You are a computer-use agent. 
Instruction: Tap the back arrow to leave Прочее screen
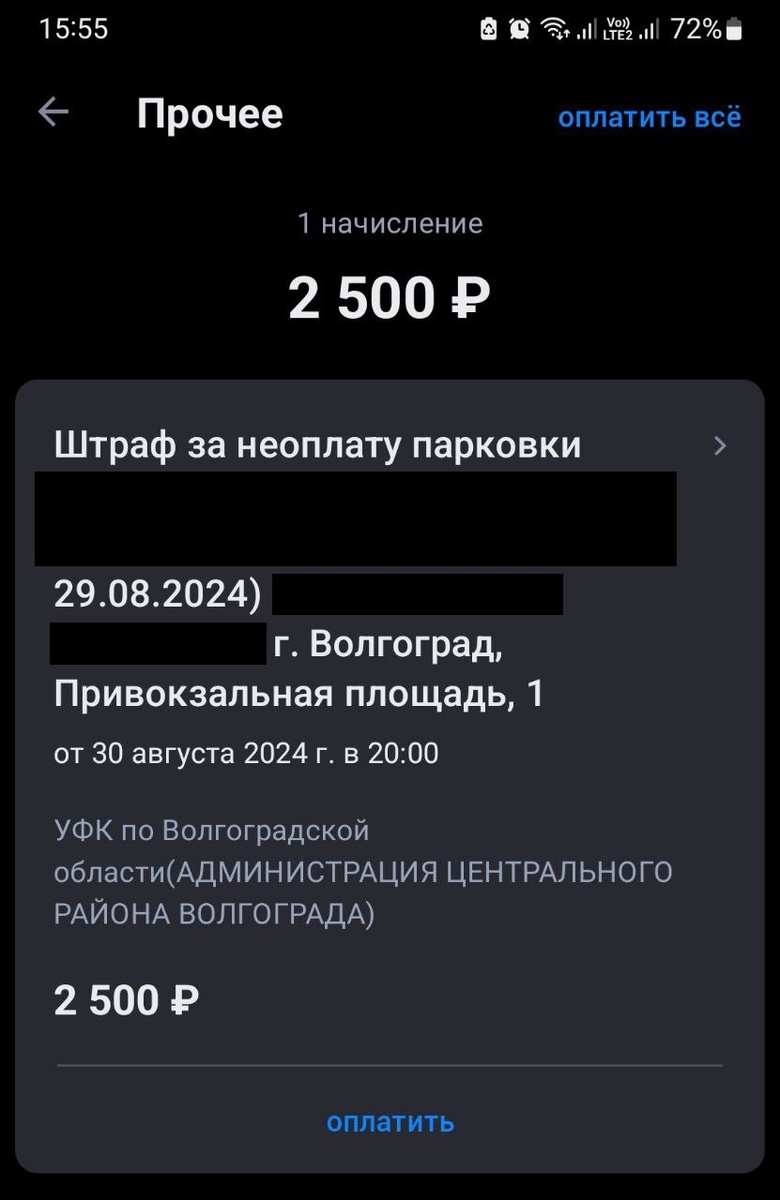tap(52, 113)
